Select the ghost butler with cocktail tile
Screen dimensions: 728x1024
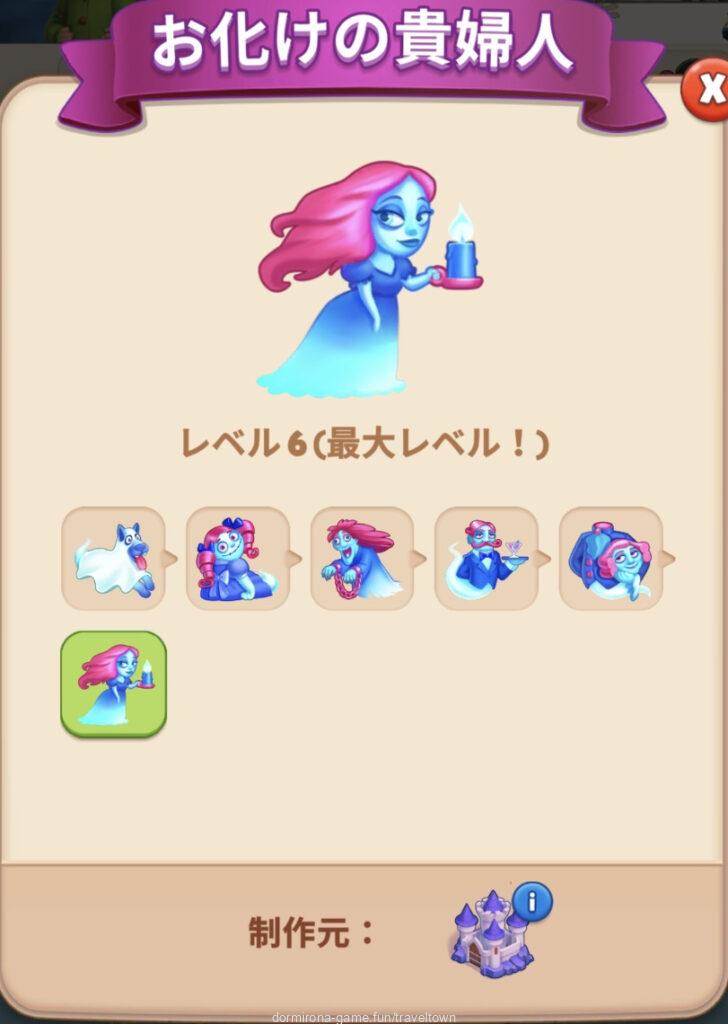486,558
